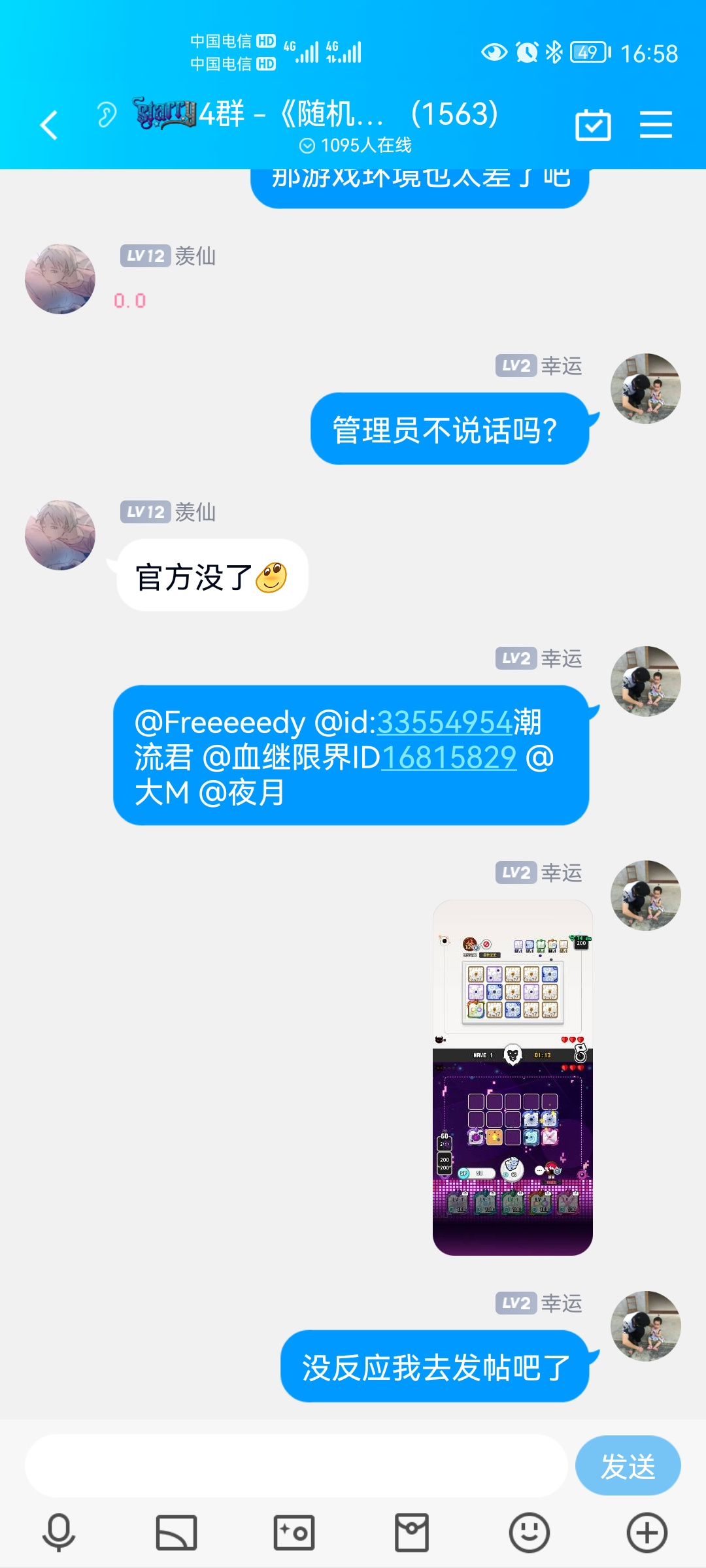Start voice input with microphone icon
The height and width of the screenshot is (1568, 706).
pos(59,1532)
